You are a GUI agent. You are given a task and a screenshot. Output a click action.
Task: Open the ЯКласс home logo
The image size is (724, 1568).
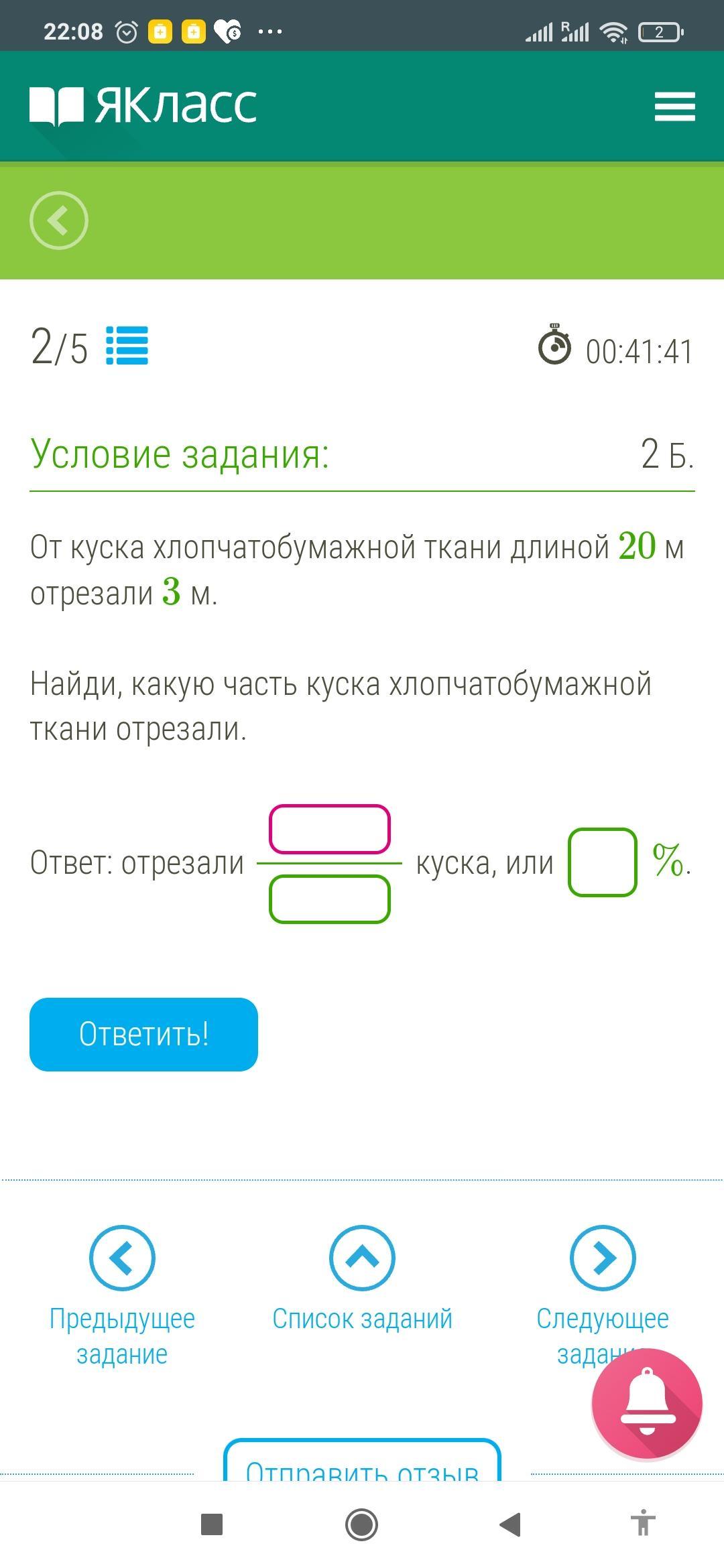pyautogui.click(x=143, y=106)
